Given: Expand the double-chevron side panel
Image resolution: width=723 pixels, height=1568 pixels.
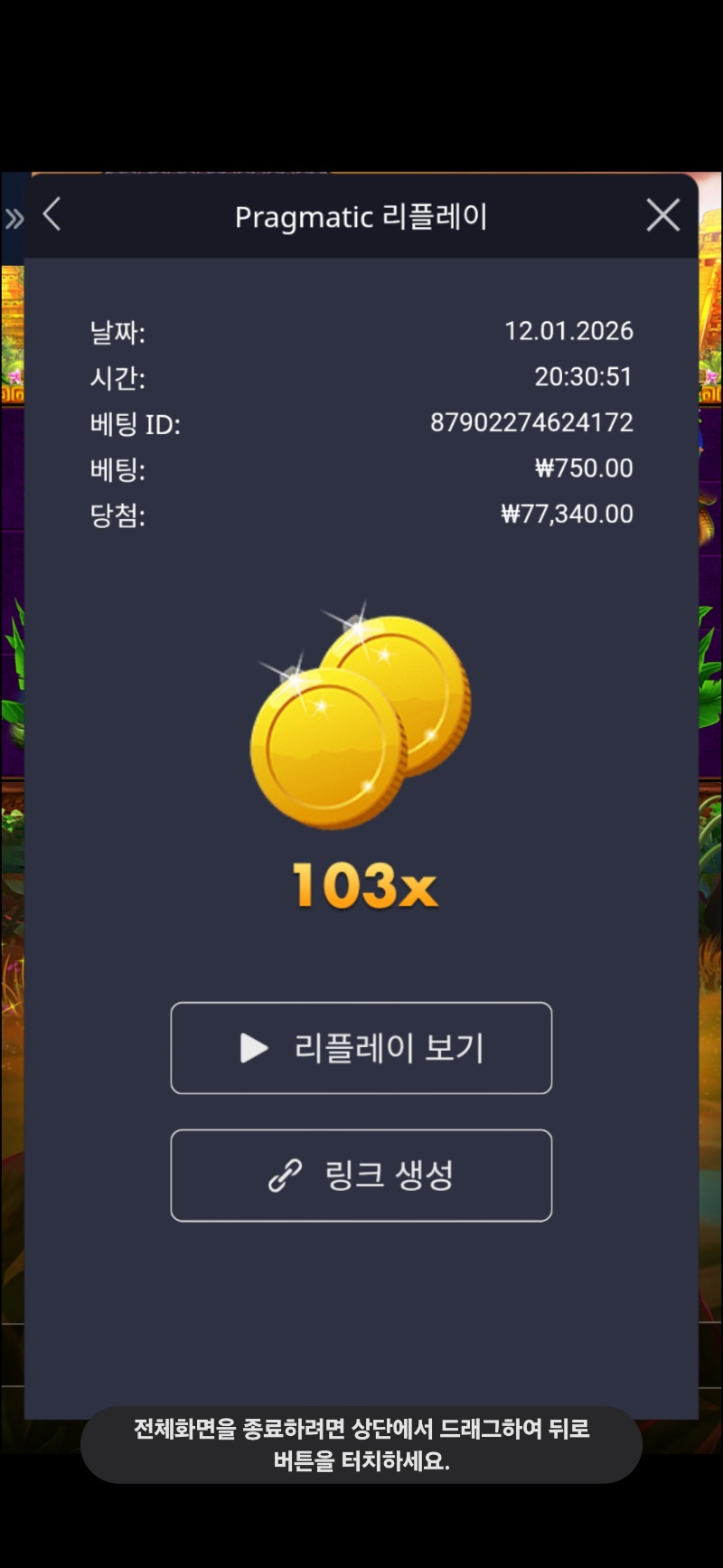Looking at the screenshot, I should tap(14, 219).
